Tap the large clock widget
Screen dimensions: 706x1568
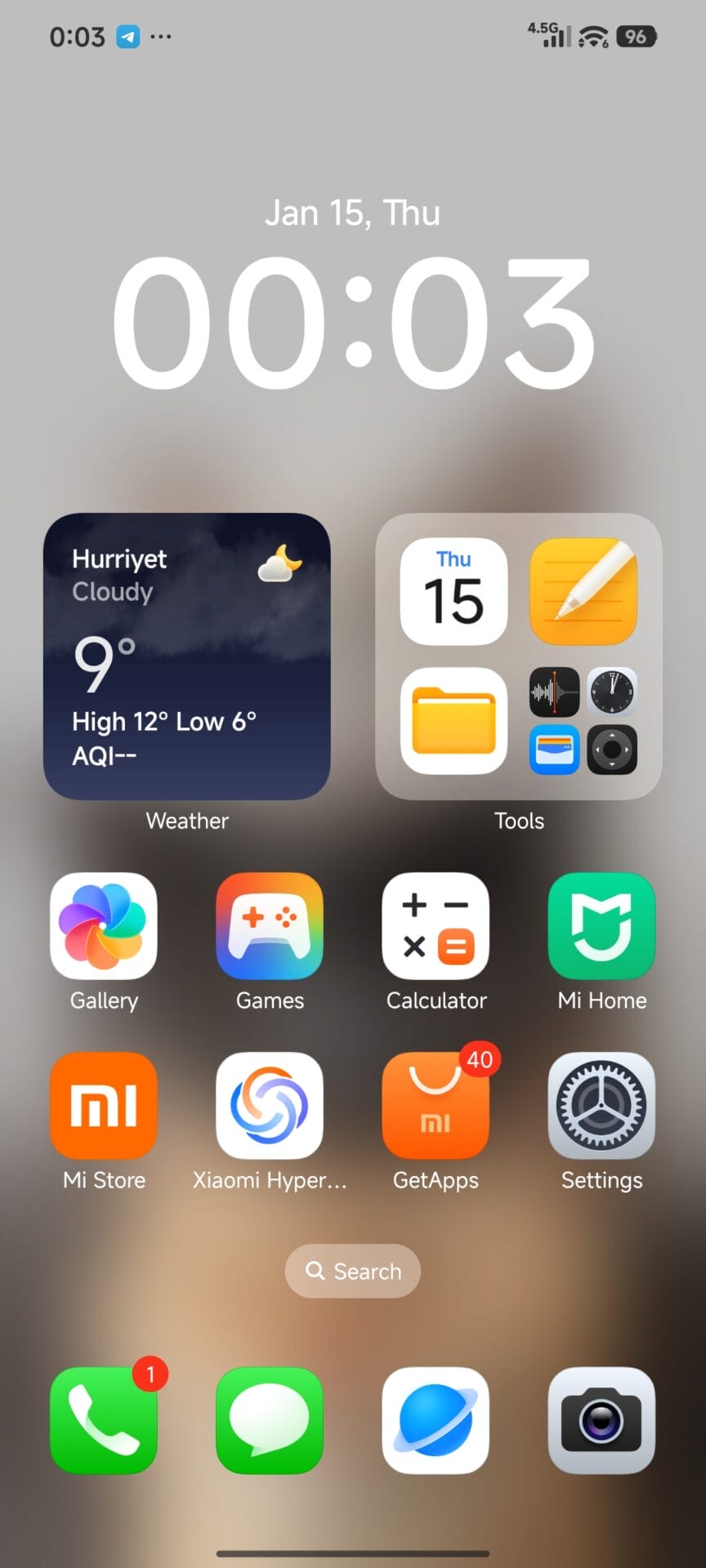353,321
